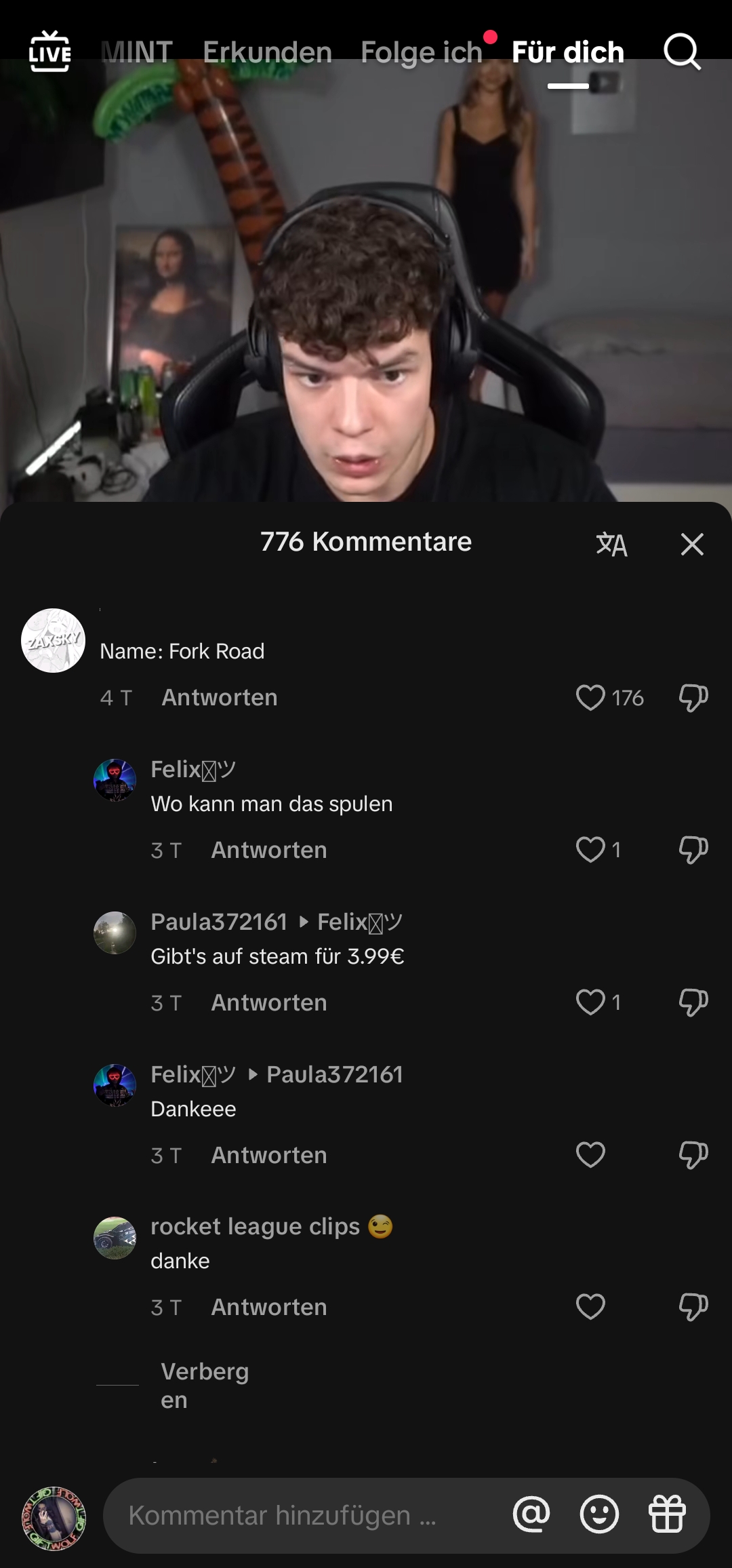Reply to Paula372161's steam comment
The width and height of the screenshot is (732, 1568).
[x=268, y=1002]
